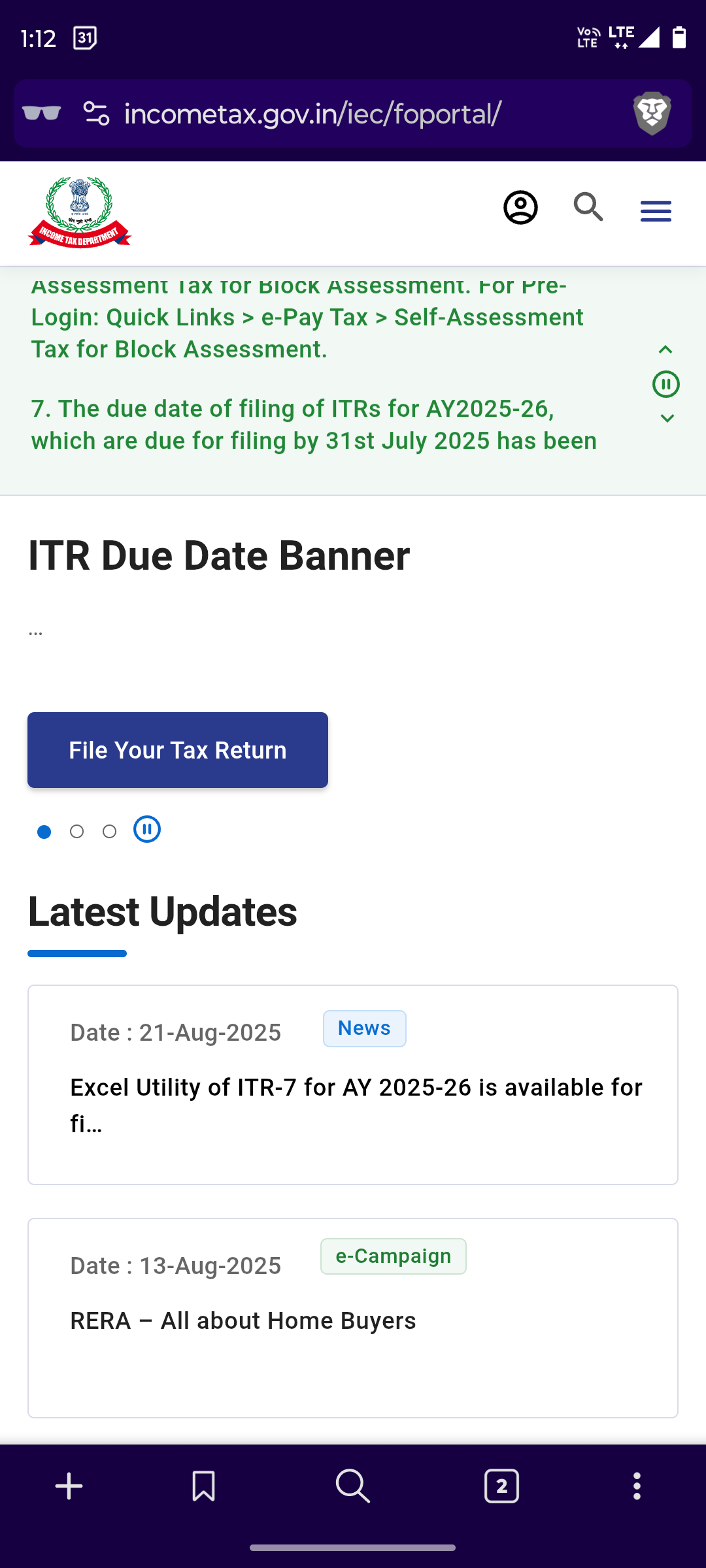Open site settings icon in address bar
This screenshot has height=1568, width=706.
96,114
